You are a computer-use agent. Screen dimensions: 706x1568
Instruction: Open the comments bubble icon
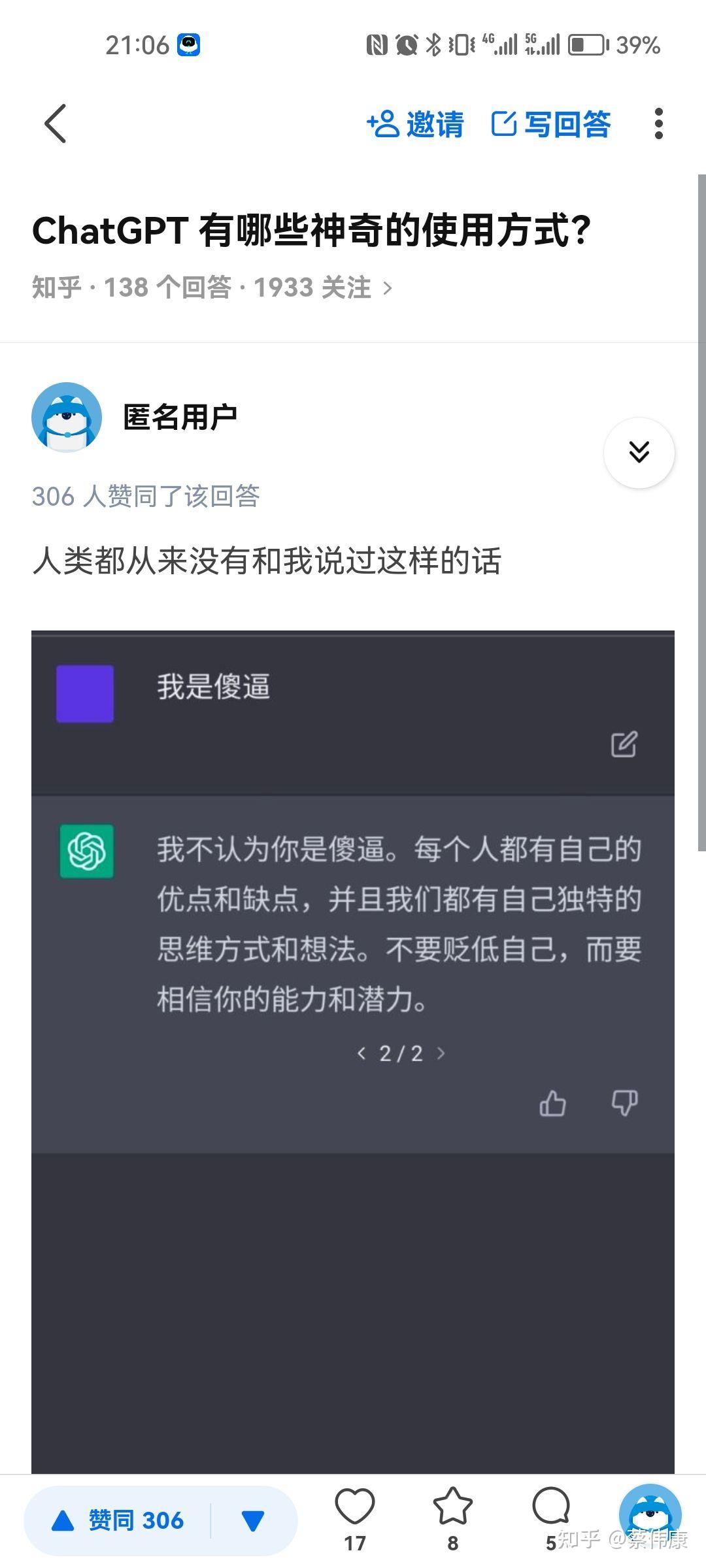click(x=551, y=1509)
